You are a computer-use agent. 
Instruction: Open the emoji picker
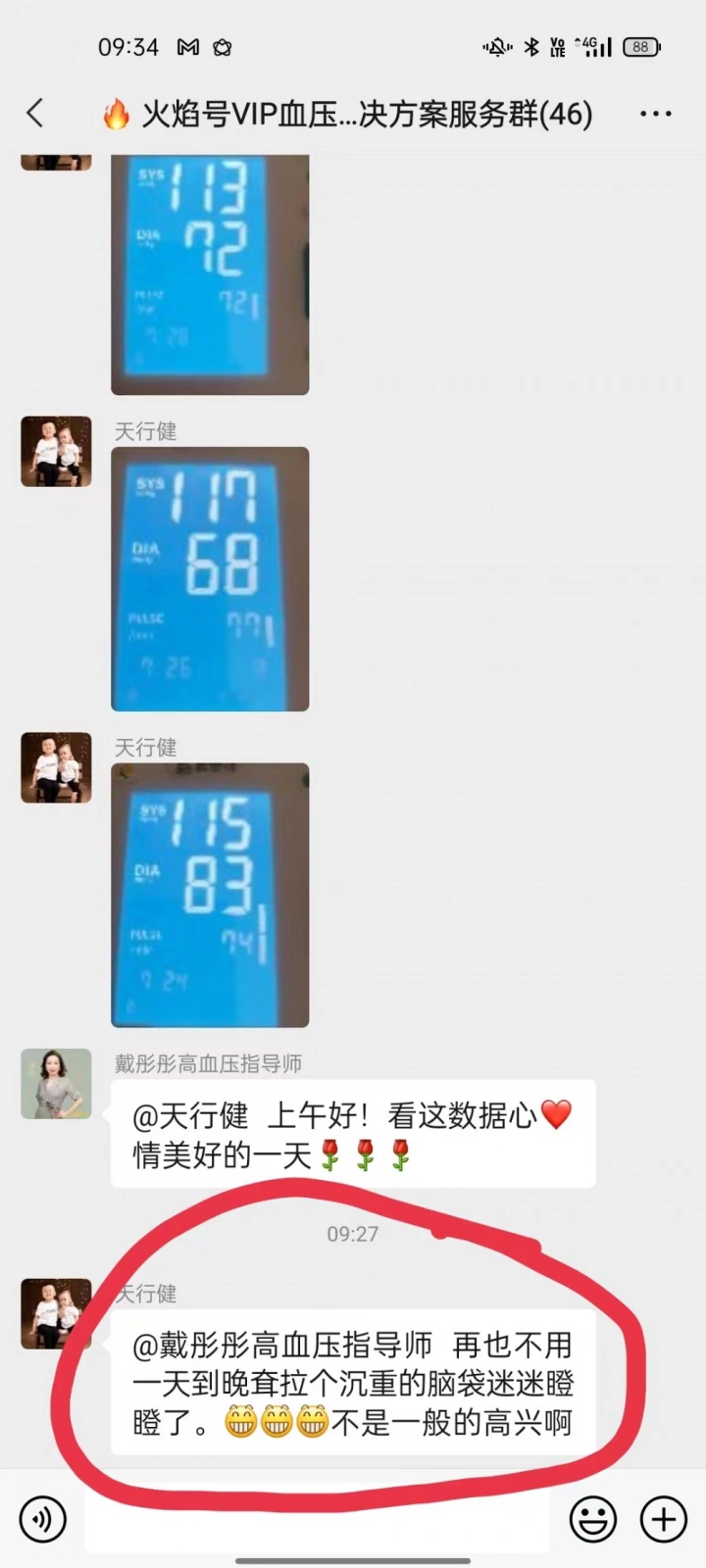pyautogui.click(x=593, y=1520)
